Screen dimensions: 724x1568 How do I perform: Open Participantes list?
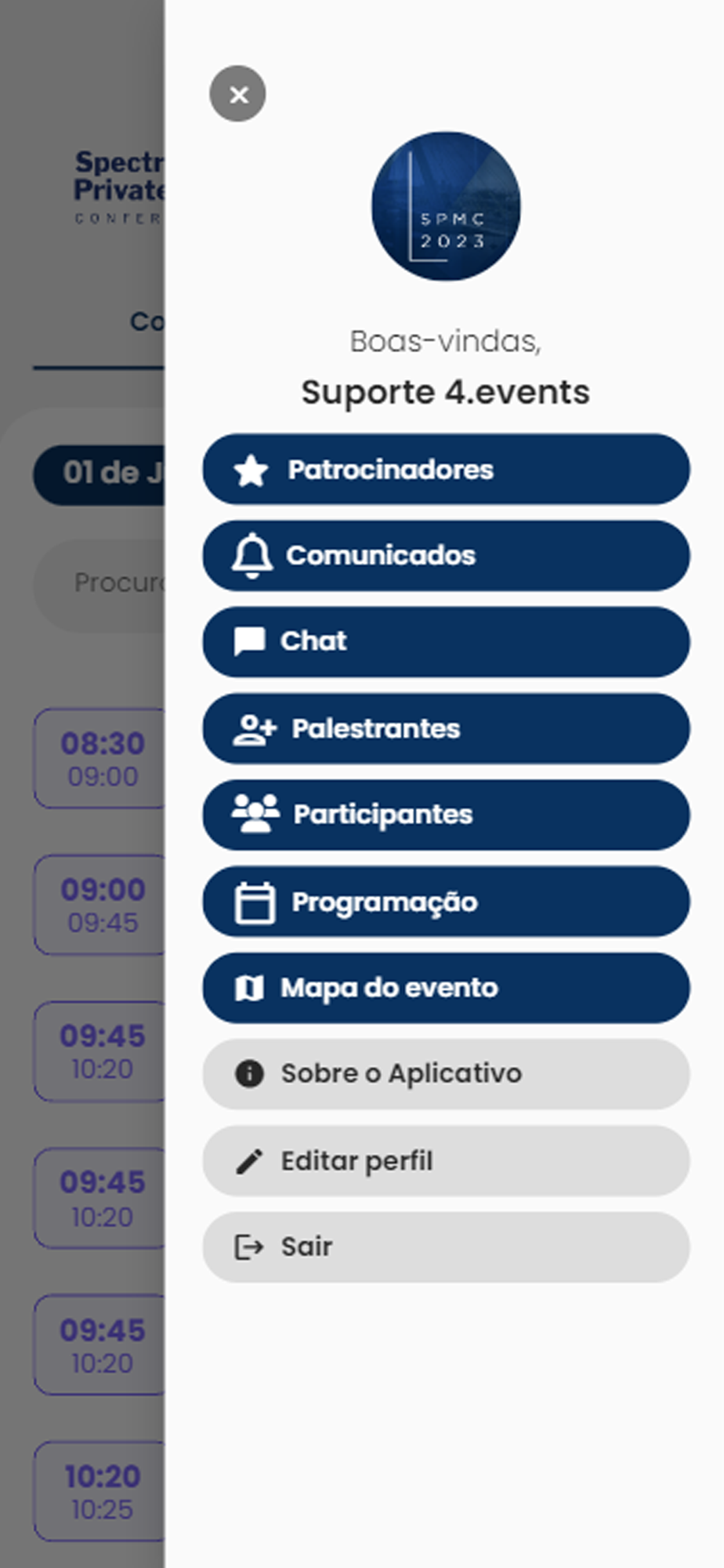(445, 815)
